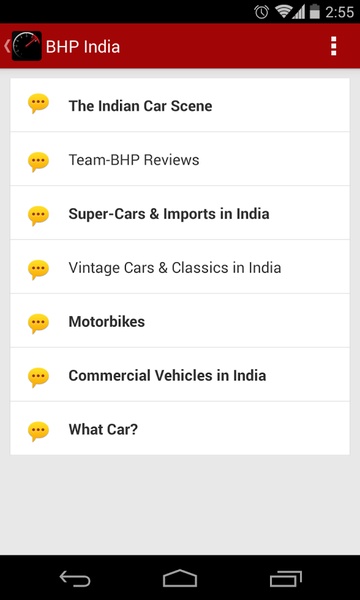Select Super-Cars & Imports in India
Image resolution: width=360 pixels, height=600 pixels.
pos(180,213)
